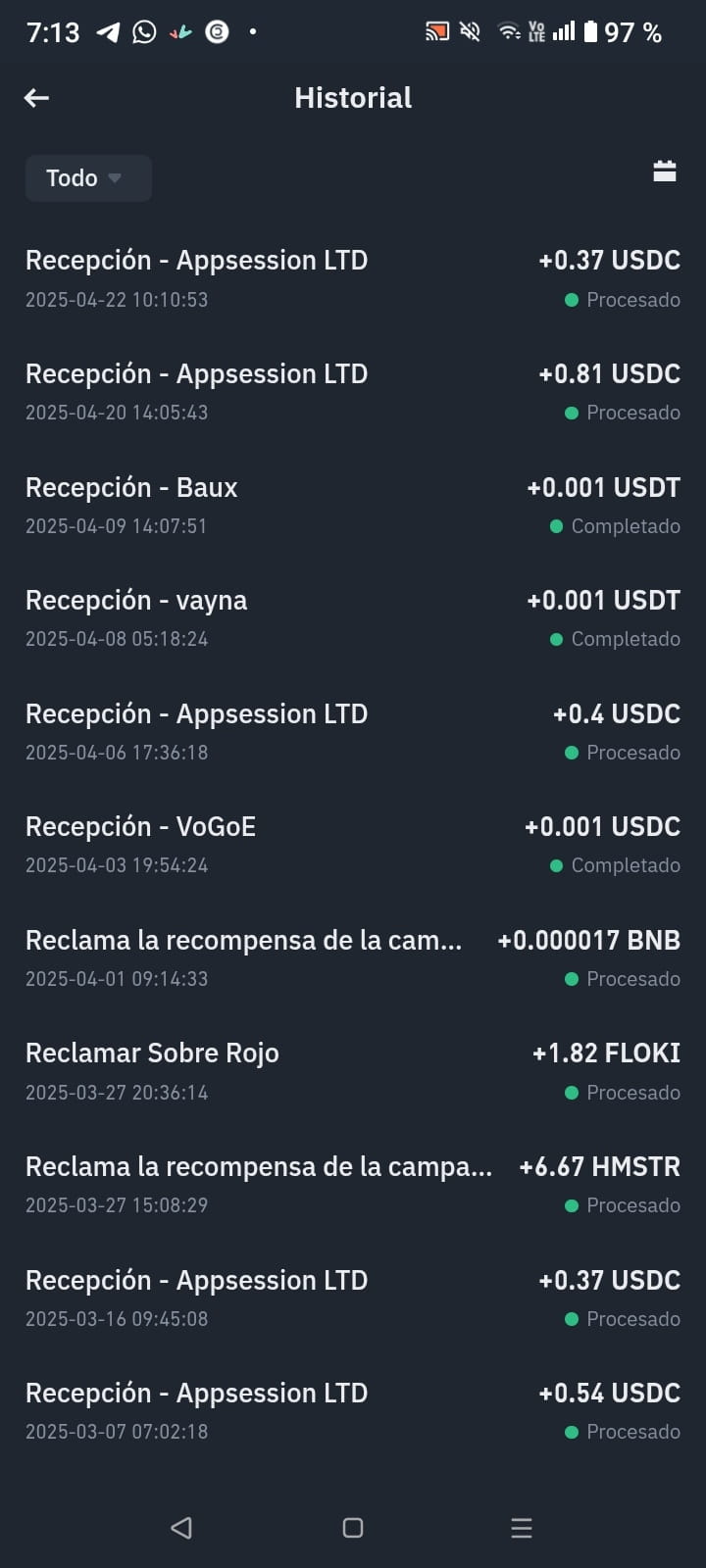Open the Appsession LTD reception from 2025-03-16

(x=353, y=1298)
